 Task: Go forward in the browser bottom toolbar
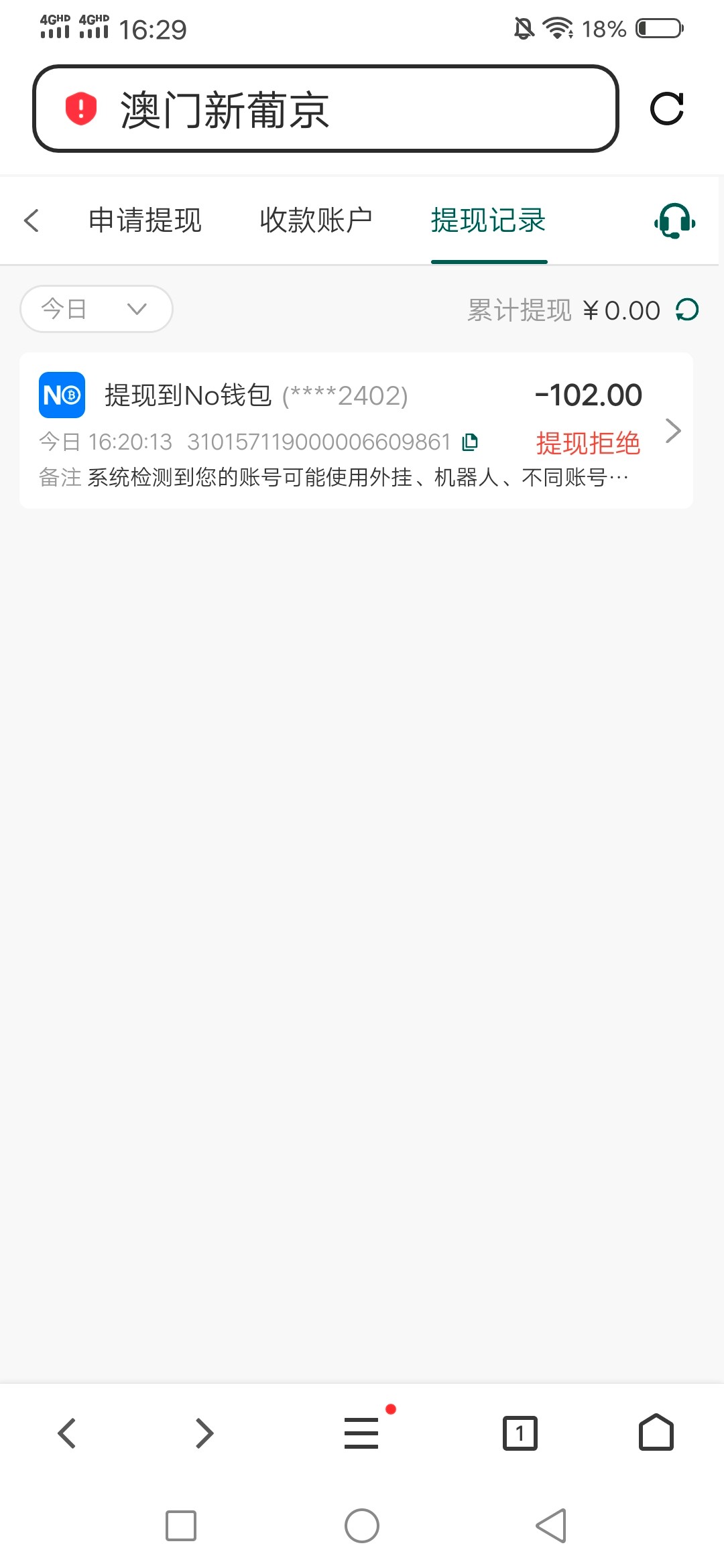[204, 1433]
